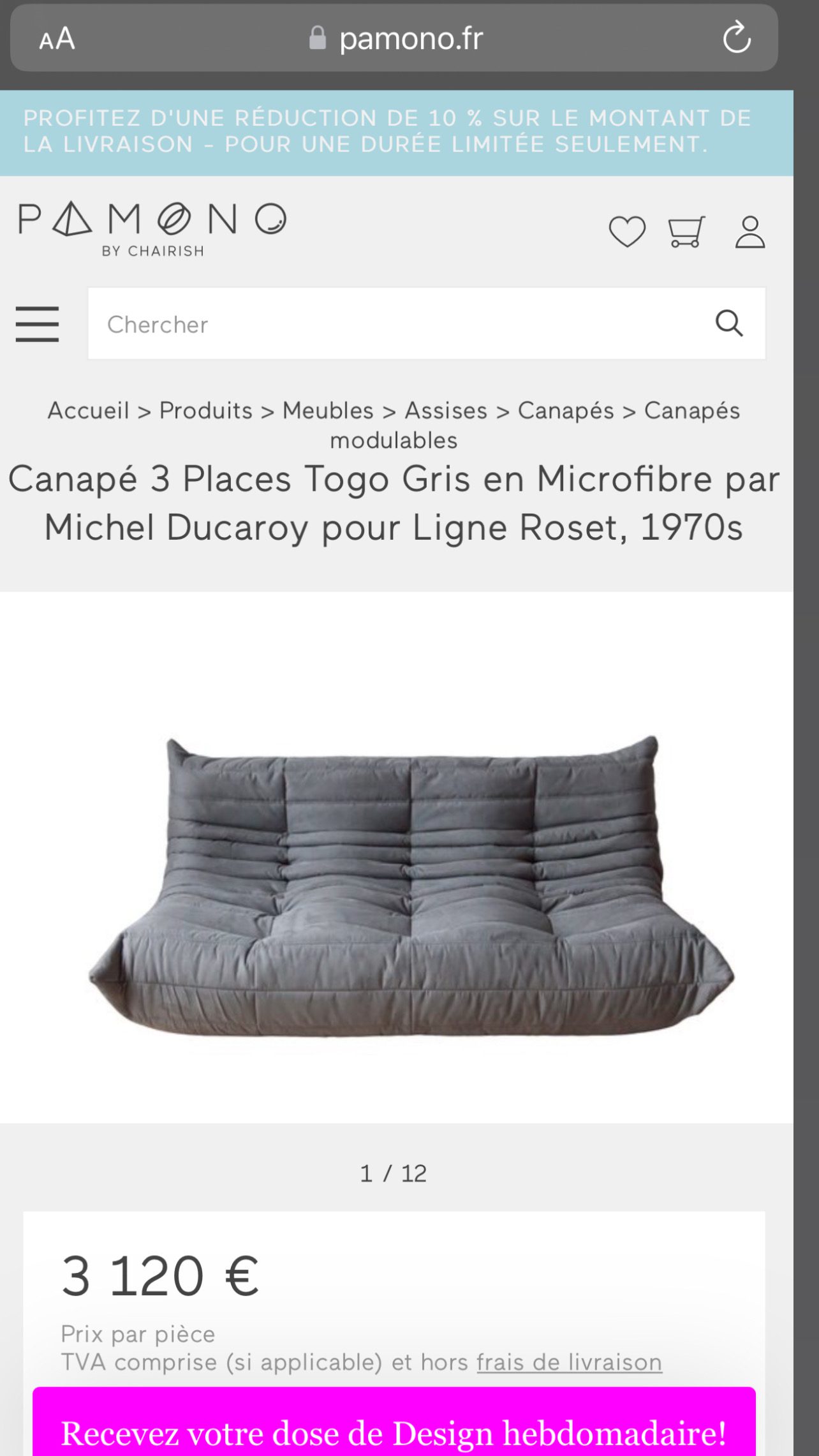The width and height of the screenshot is (819, 1456).
Task: Navigate to the Meubles category
Action: click(328, 410)
